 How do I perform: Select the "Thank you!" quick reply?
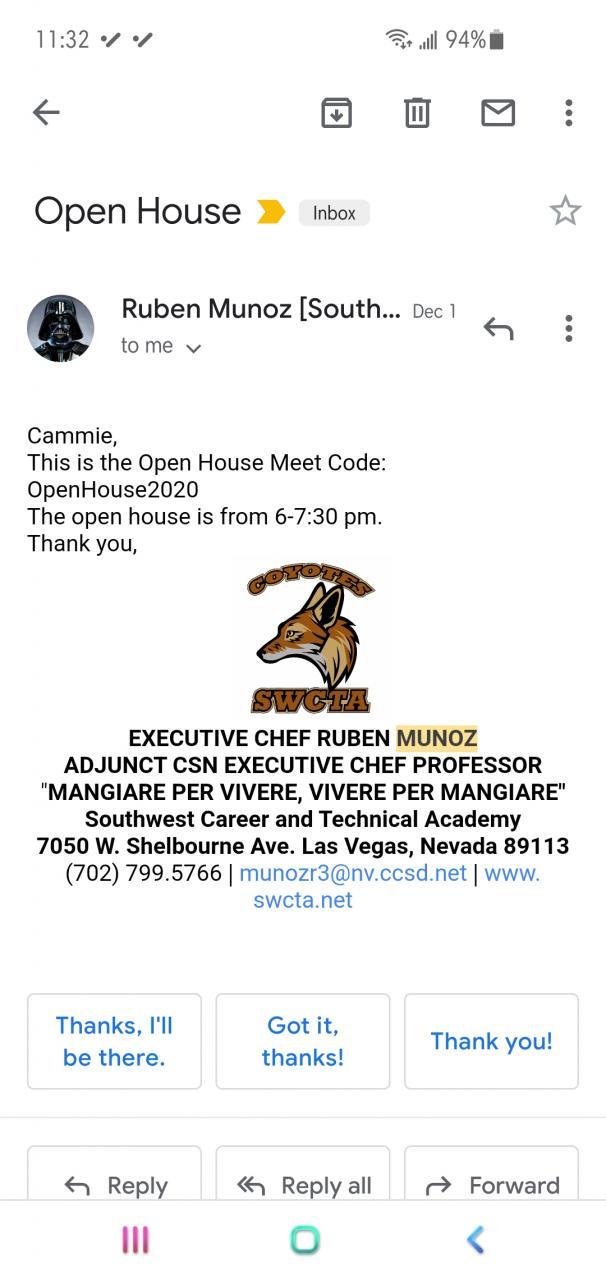click(491, 1041)
